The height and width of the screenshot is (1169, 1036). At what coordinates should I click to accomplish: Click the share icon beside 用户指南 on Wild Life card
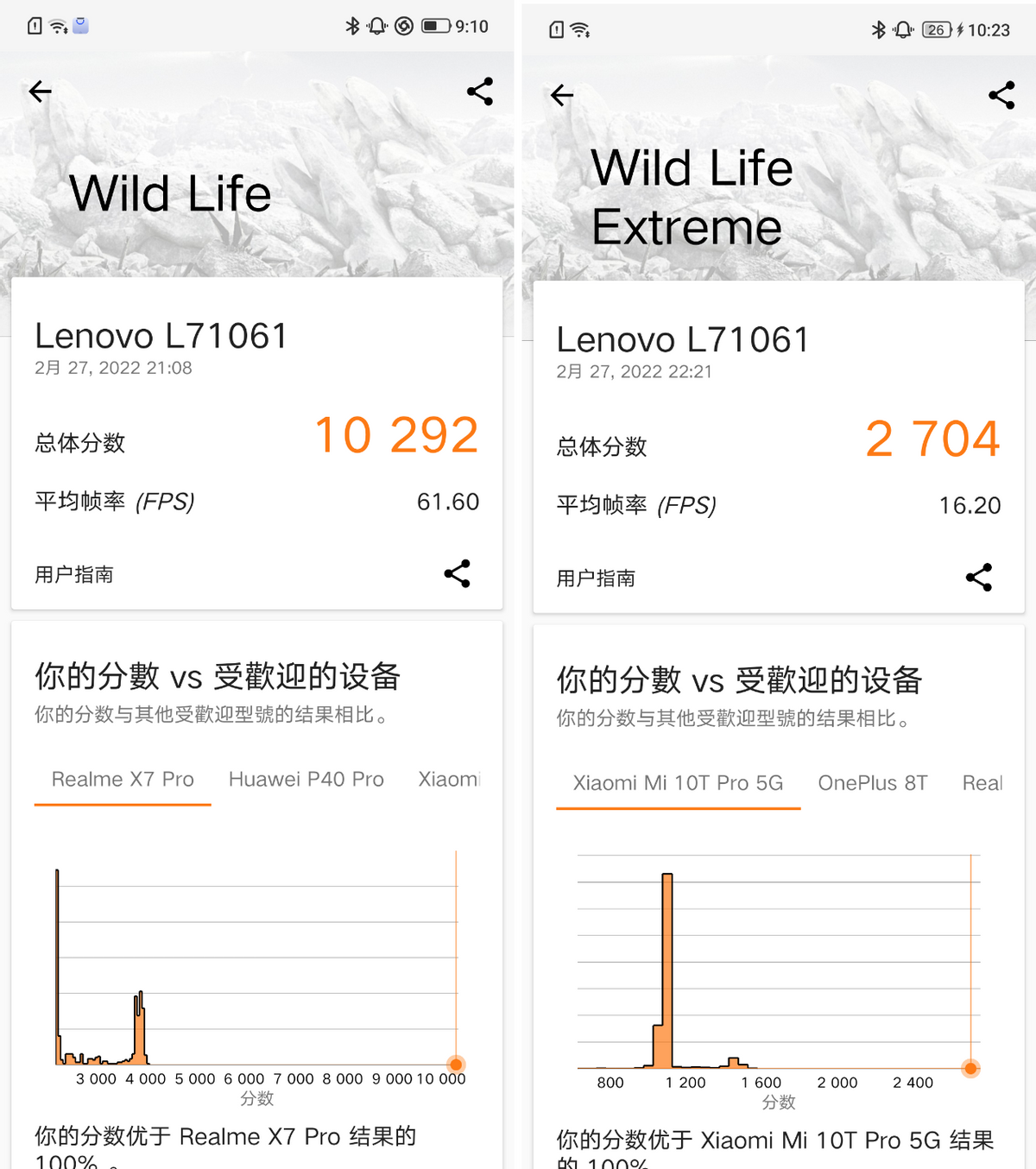pyautogui.click(x=456, y=573)
